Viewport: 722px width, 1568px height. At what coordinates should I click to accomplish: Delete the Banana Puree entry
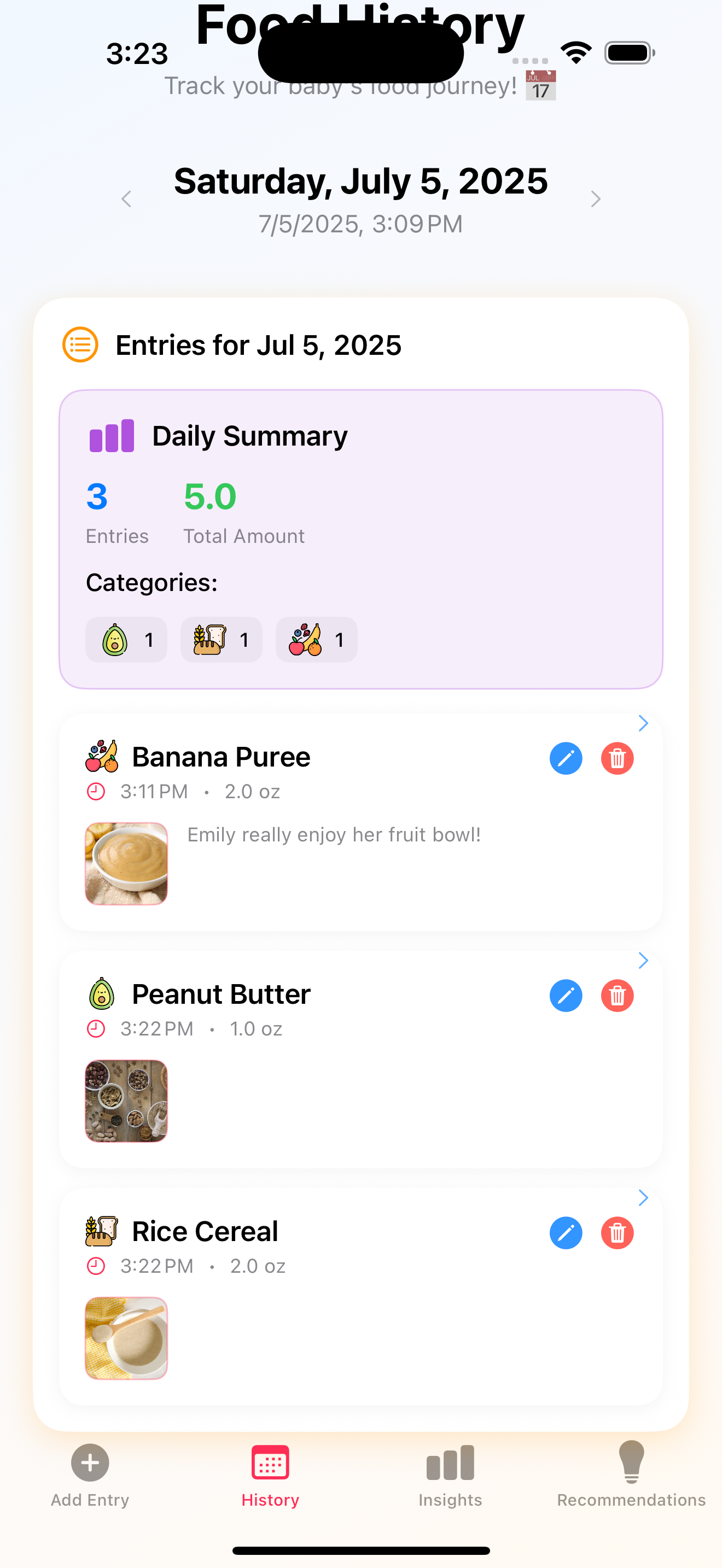[x=618, y=758]
